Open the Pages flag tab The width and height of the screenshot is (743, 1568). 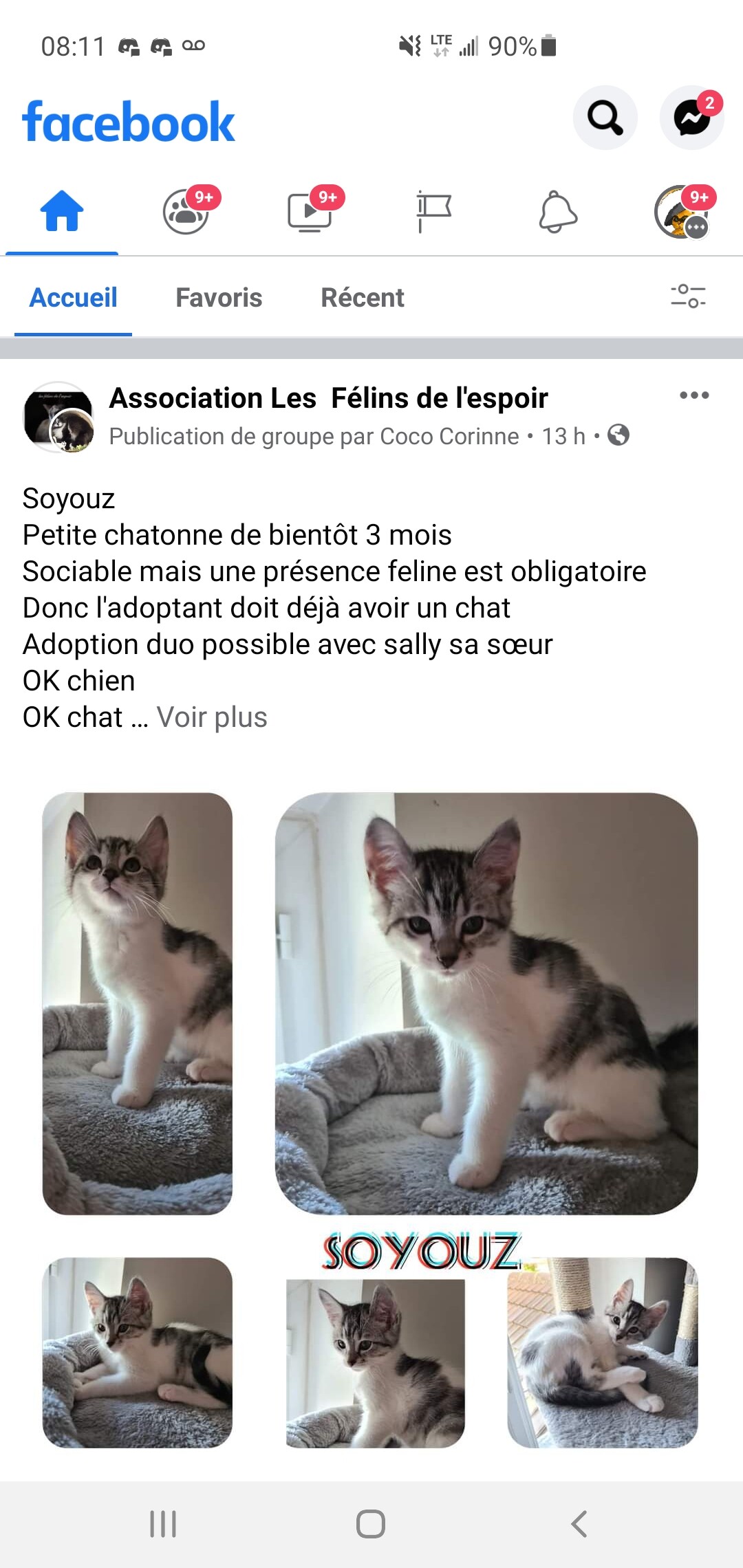(433, 211)
